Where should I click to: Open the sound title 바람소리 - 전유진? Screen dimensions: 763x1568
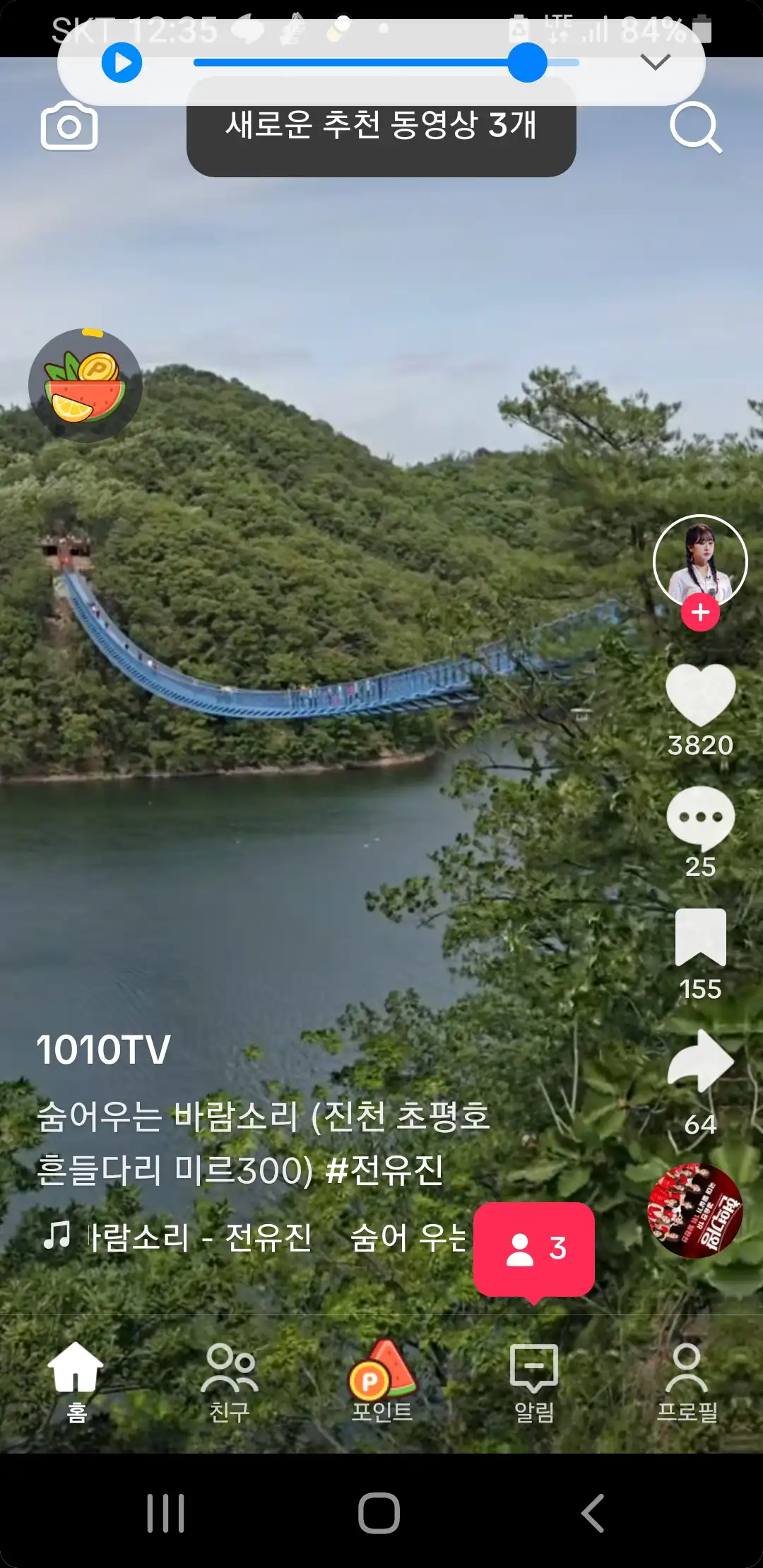coord(199,1237)
